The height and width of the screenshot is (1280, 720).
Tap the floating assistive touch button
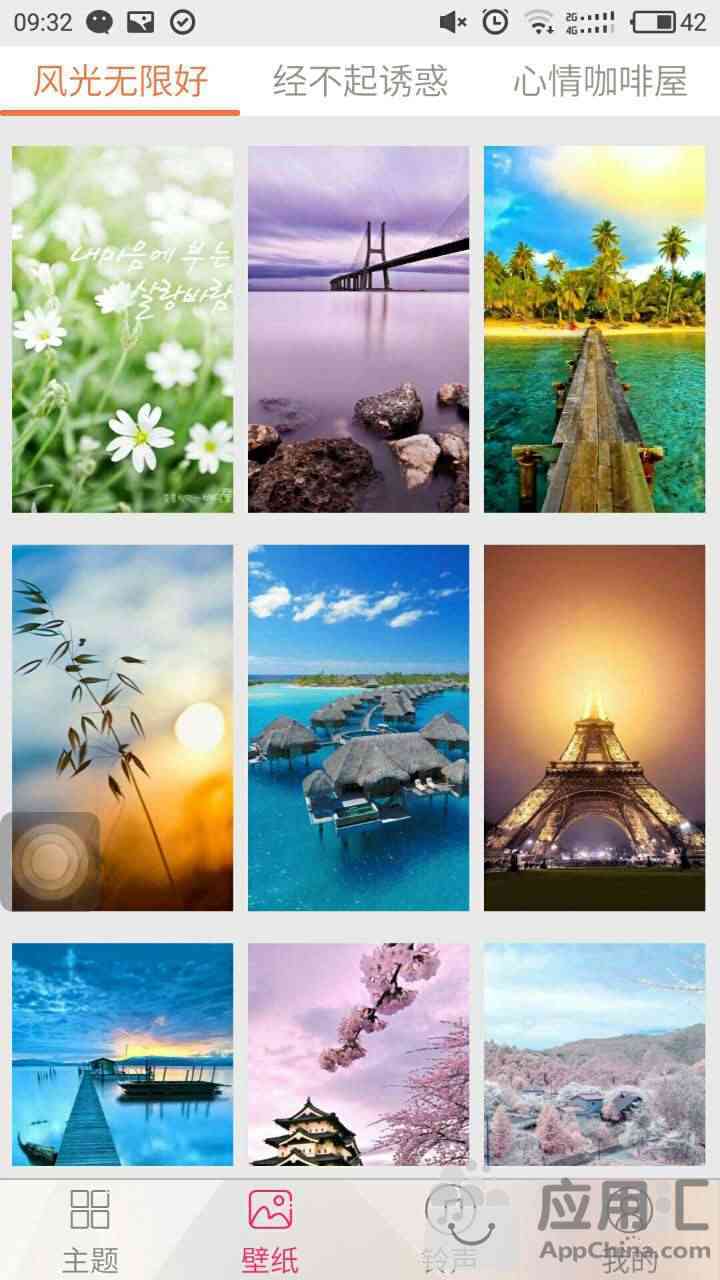(50, 862)
